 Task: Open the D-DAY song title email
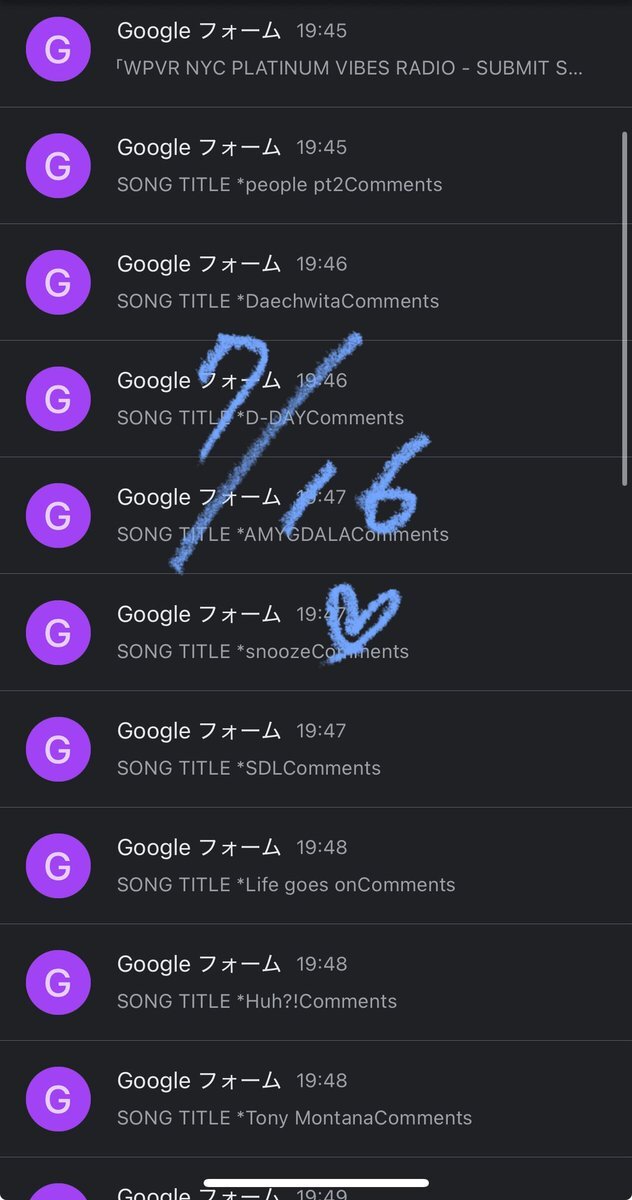(316, 399)
